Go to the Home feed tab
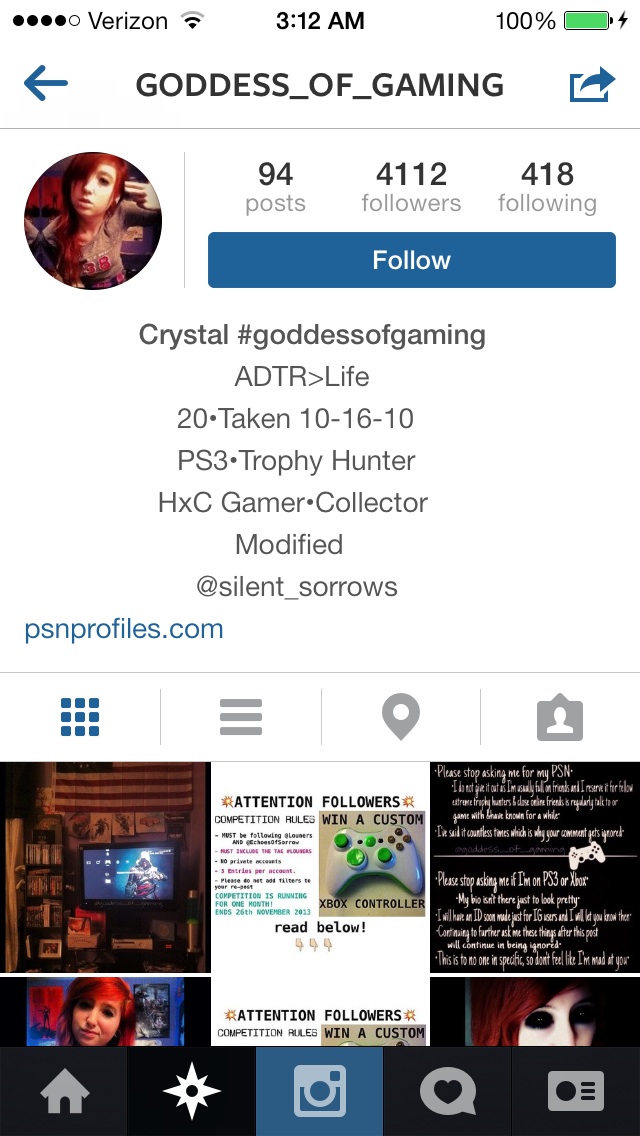Viewport: 640px width, 1136px height. point(64,1091)
